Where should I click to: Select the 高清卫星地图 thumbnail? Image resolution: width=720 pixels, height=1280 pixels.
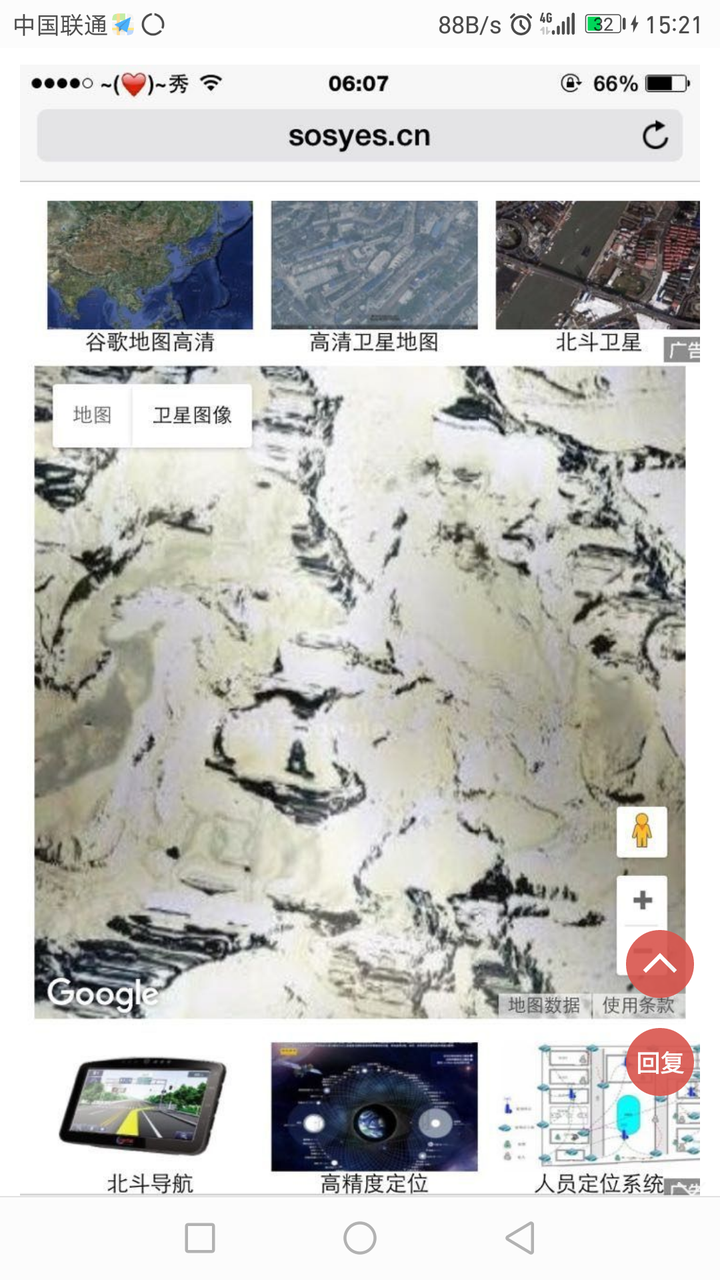click(x=374, y=265)
